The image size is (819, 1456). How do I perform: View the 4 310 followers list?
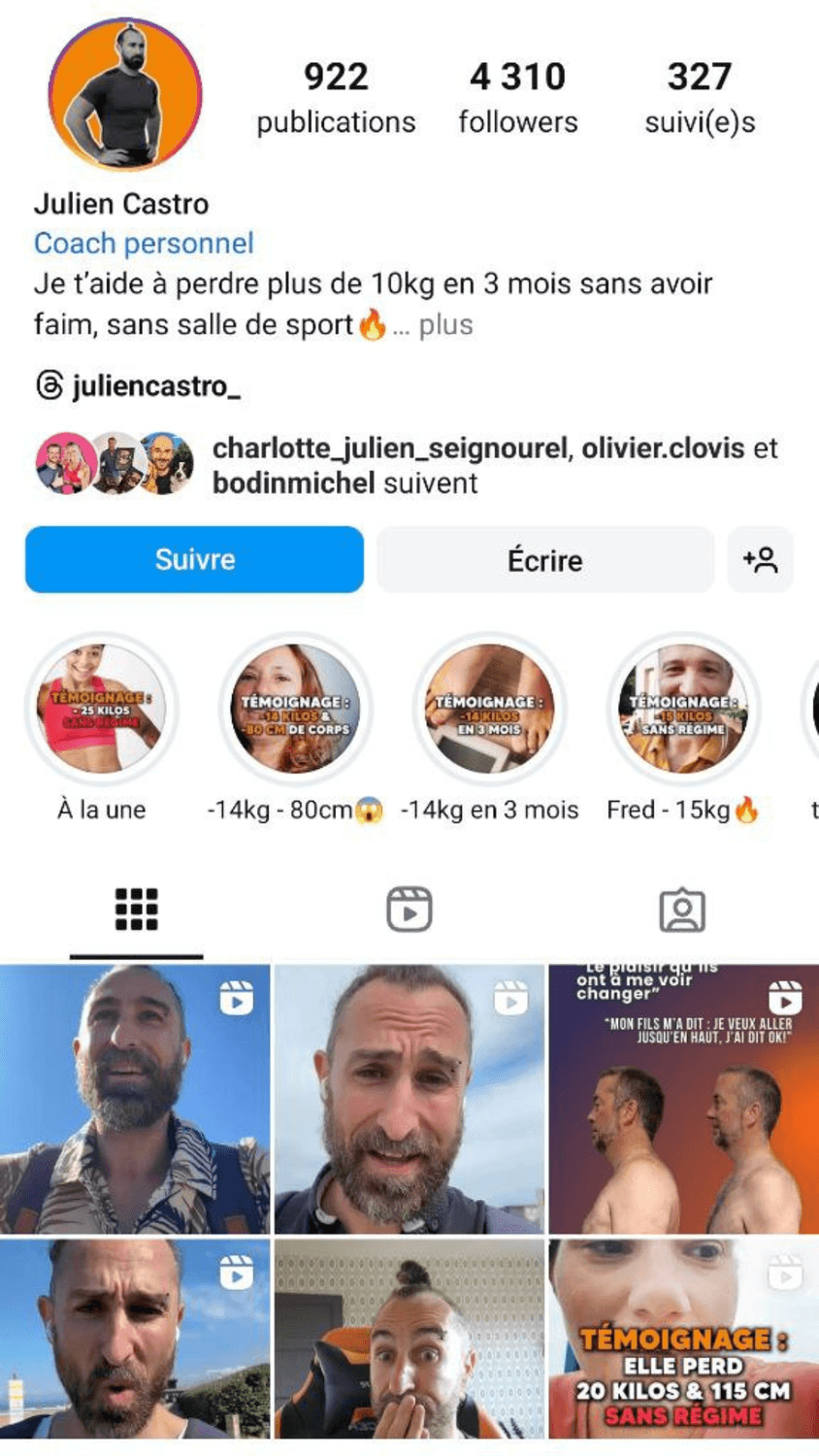(517, 97)
